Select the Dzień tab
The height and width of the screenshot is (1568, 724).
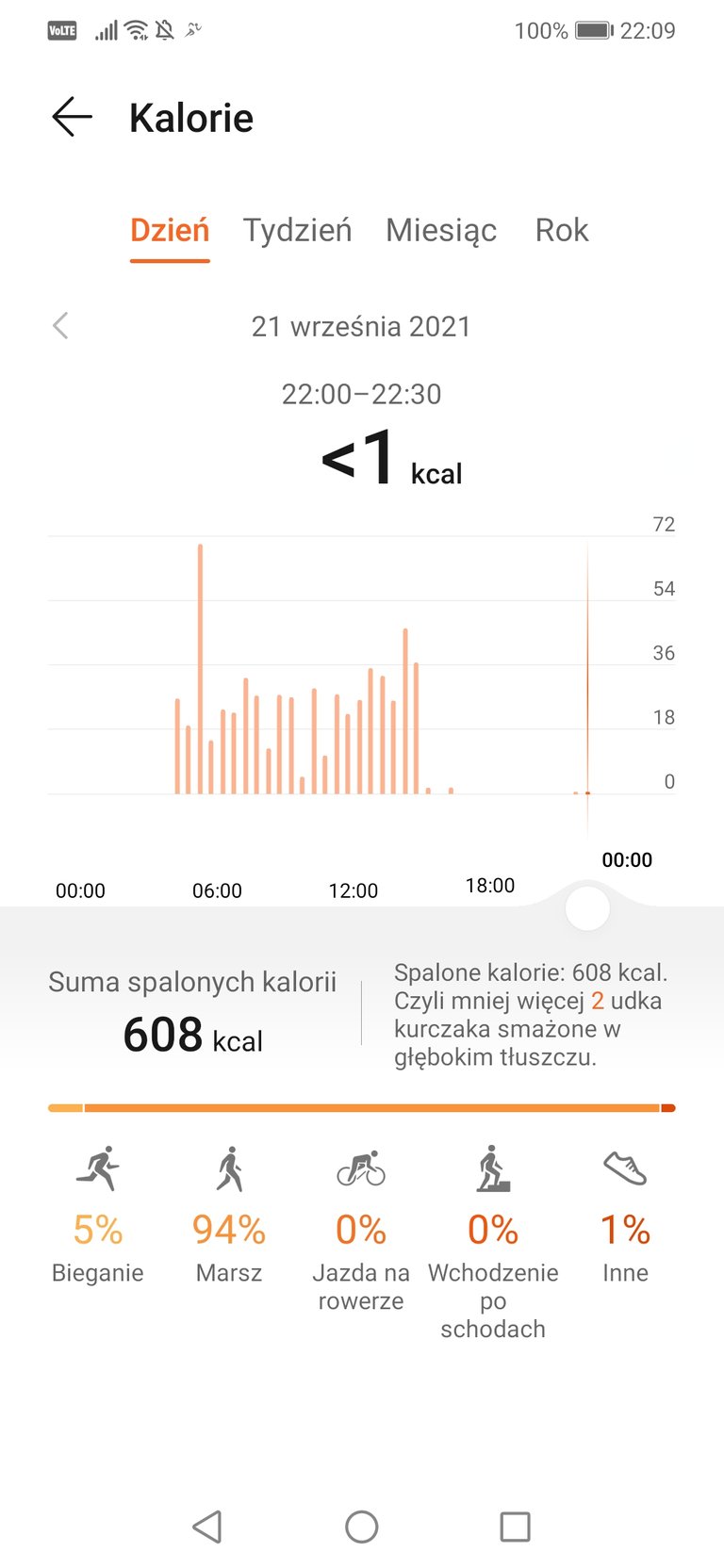coord(170,230)
